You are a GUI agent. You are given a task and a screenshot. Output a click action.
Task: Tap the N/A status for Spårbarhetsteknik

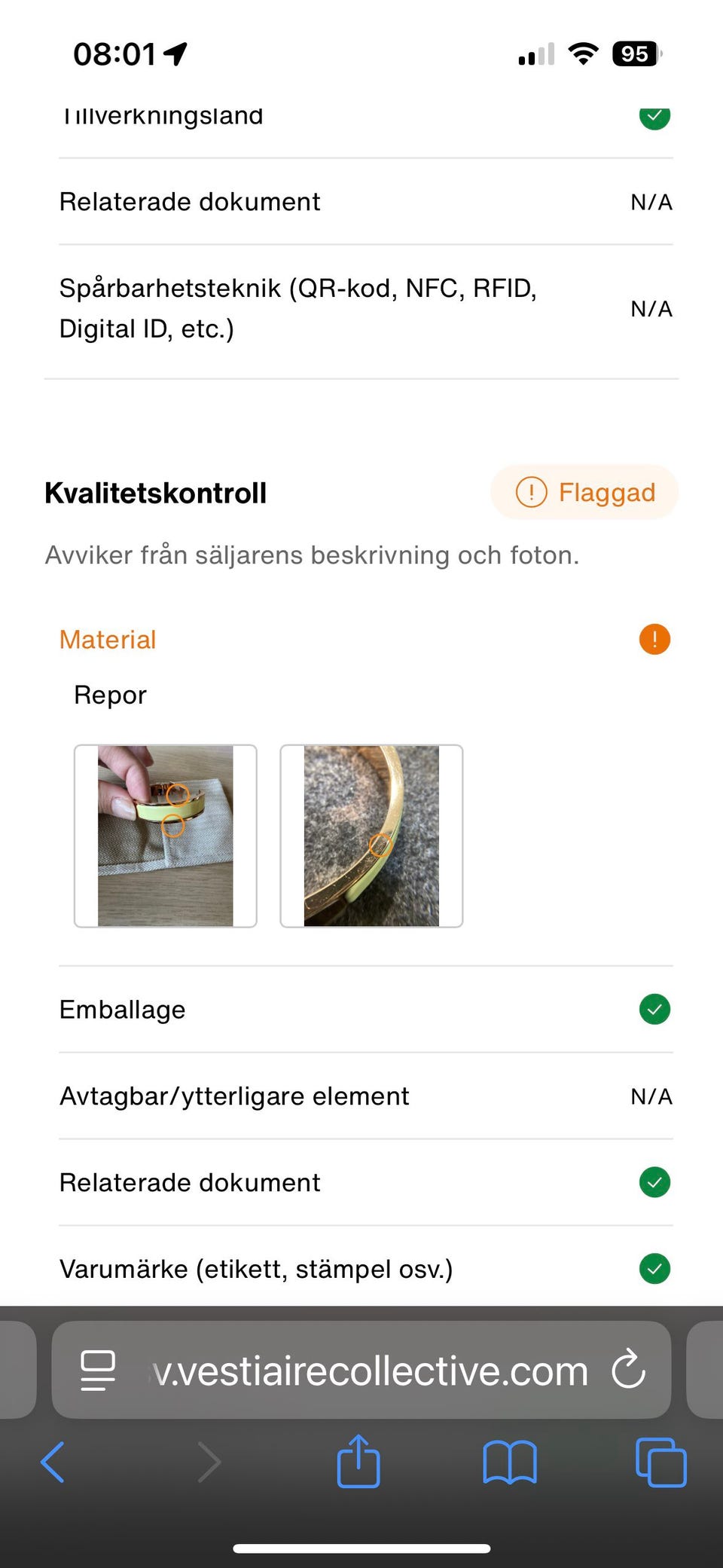[651, 308]
